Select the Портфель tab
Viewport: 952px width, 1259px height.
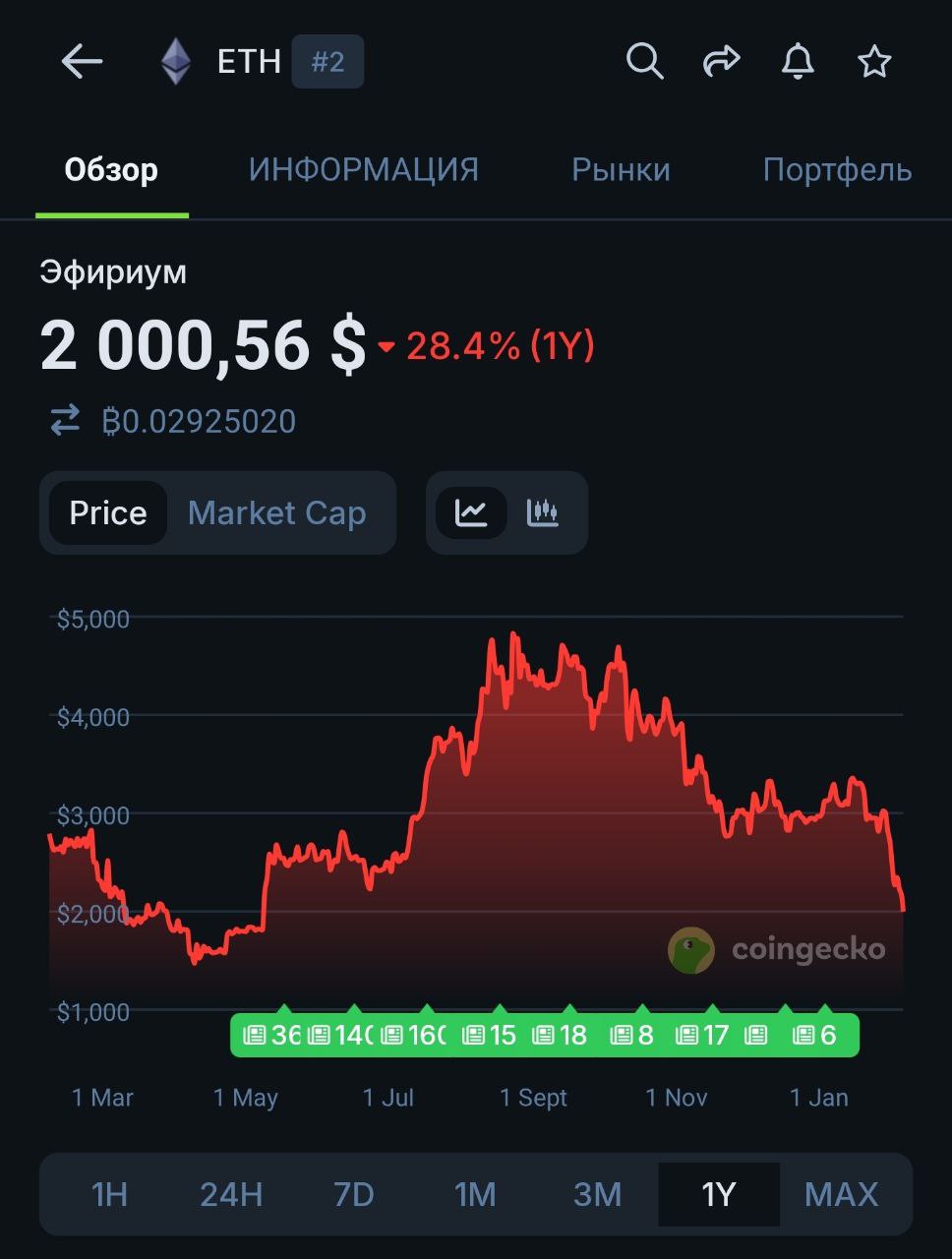837,170
